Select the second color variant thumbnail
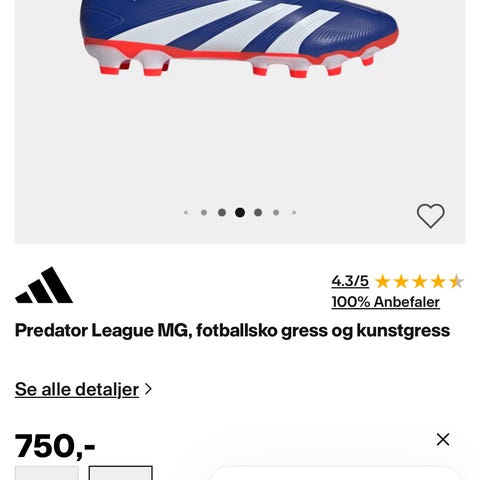 pyautogui.click(x=121, y=473)
